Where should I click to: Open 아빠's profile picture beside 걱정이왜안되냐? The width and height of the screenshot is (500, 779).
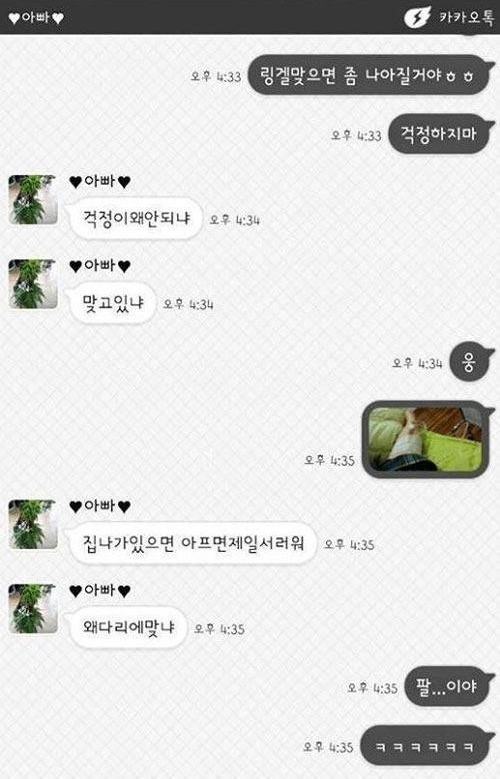coord(33,200)
